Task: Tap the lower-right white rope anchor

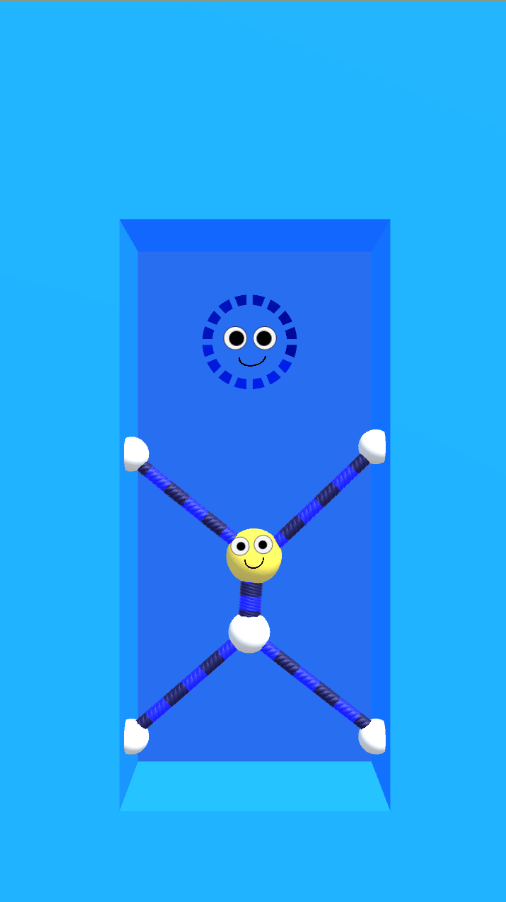Action: [x=373, y=736]
